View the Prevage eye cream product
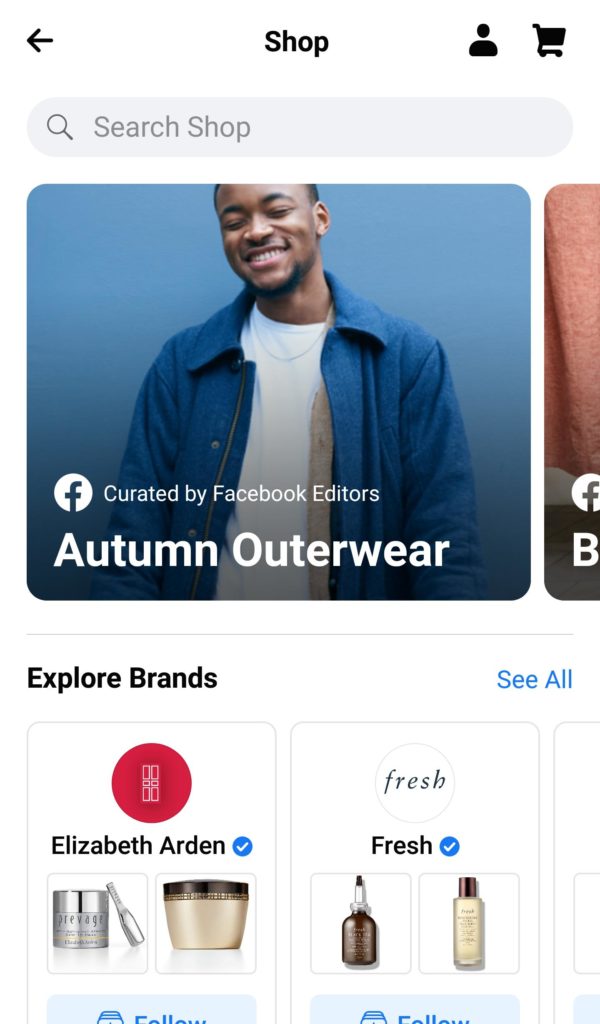The image size is (600, 1024). pyautogui.click(x=98, y=923)
